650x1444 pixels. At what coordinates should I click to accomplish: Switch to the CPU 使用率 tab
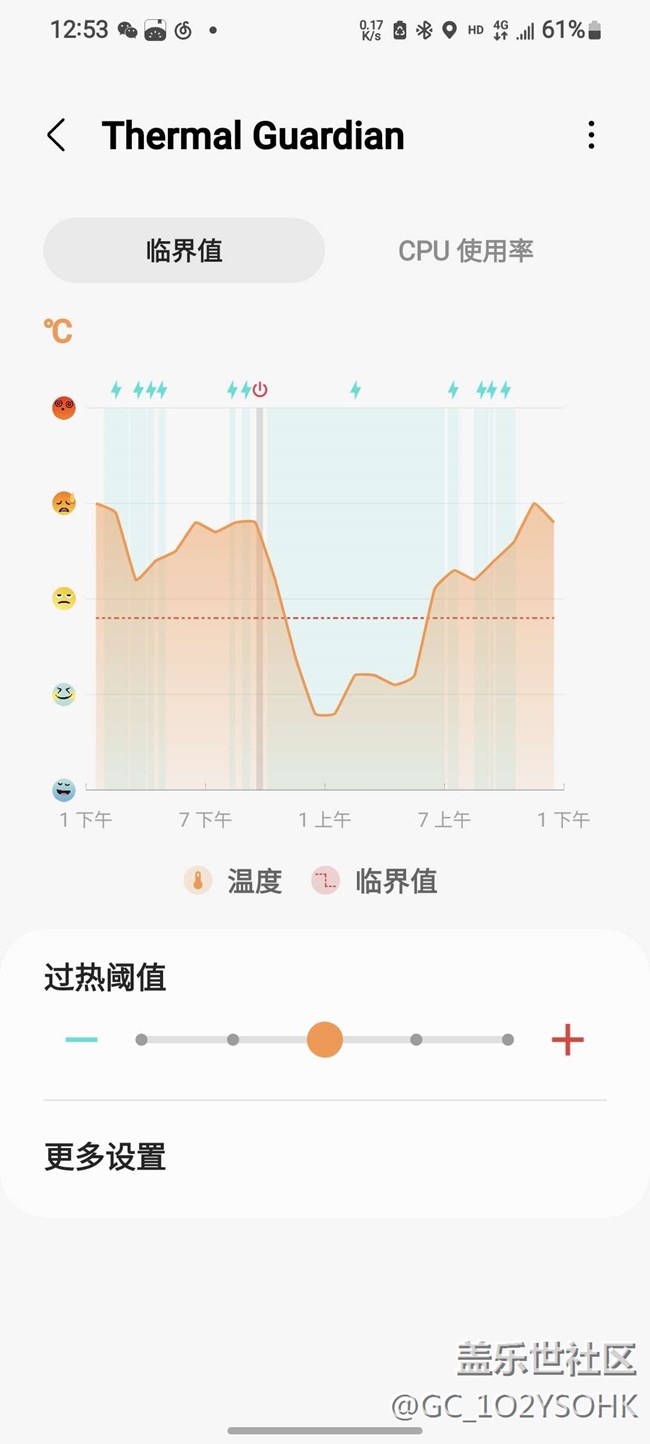[x=465, y=250]
